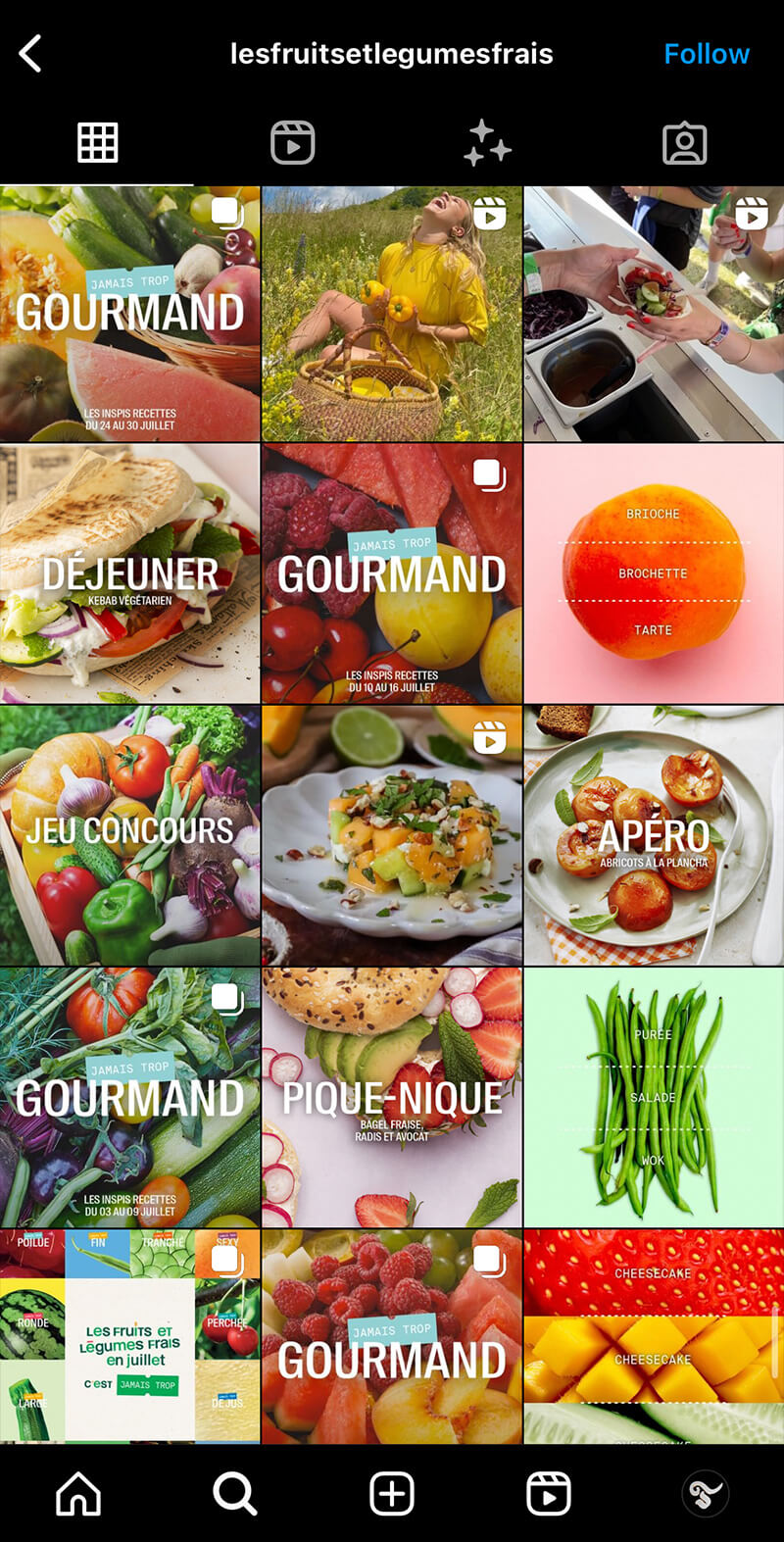Open the Les fruits et légumes frais en juillet post
This screenshot has height=1542, width=784.
pyautogui.click(x=129, y=1337)
